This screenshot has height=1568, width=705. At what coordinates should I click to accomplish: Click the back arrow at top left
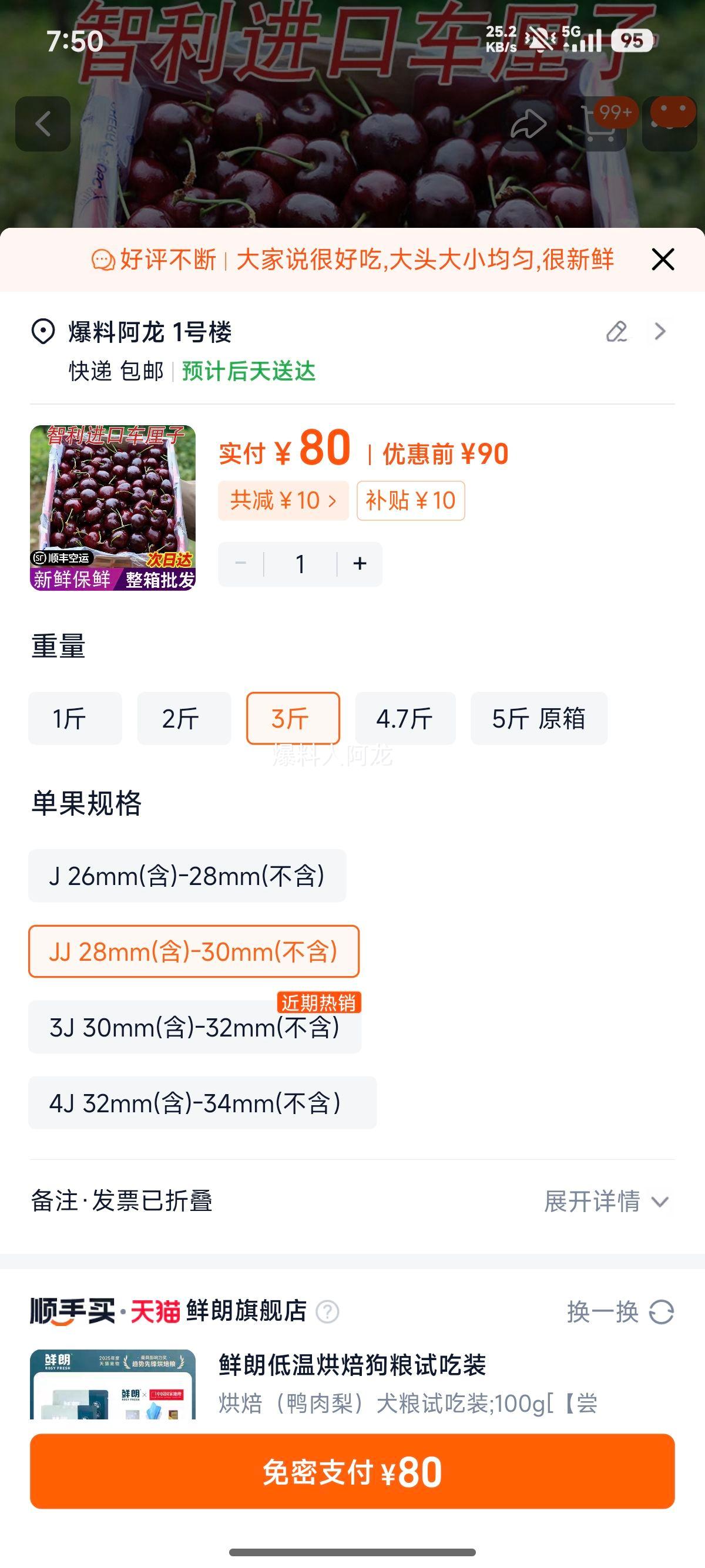point(44,123)
